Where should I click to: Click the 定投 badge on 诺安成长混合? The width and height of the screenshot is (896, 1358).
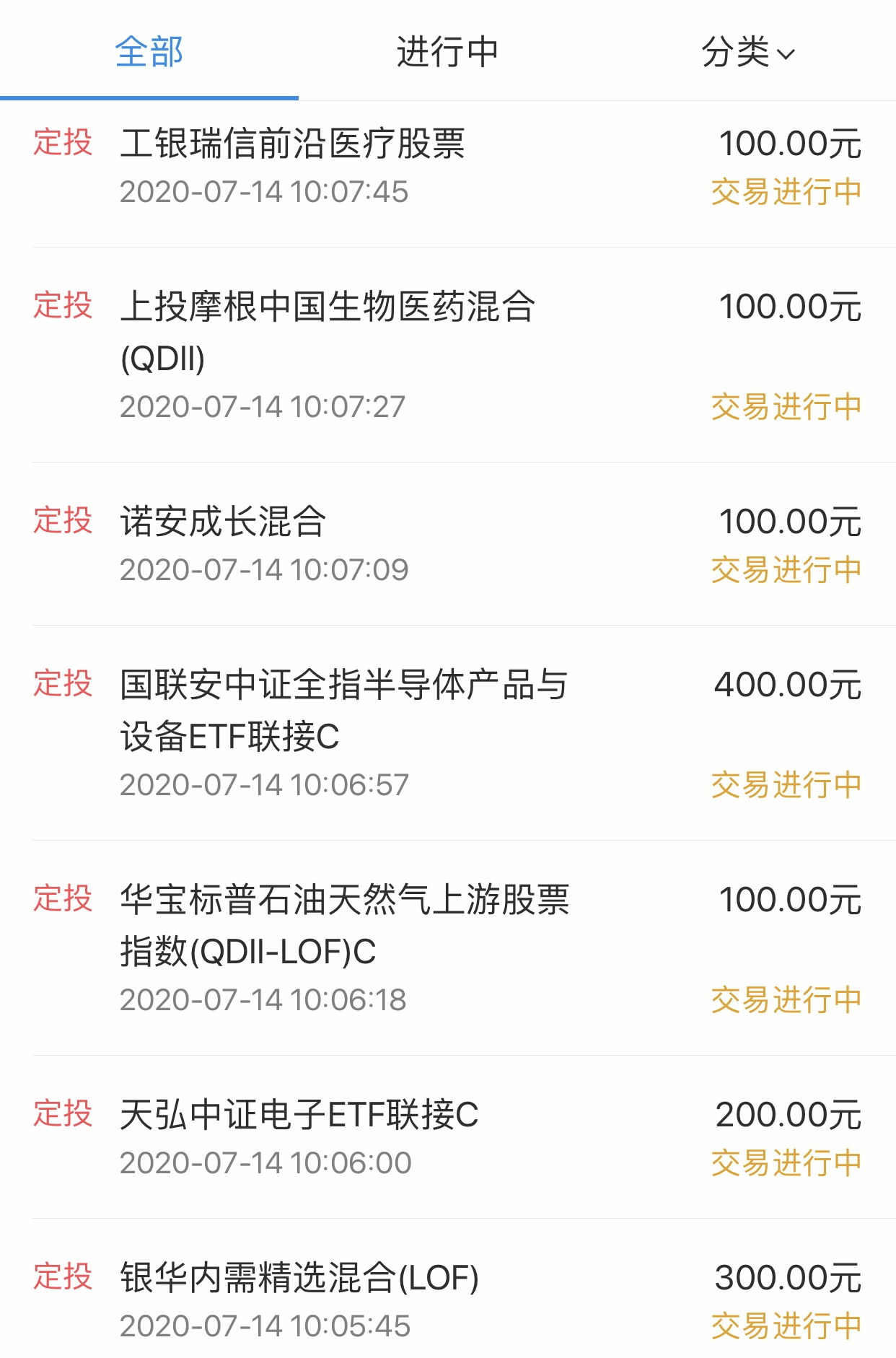63,521
